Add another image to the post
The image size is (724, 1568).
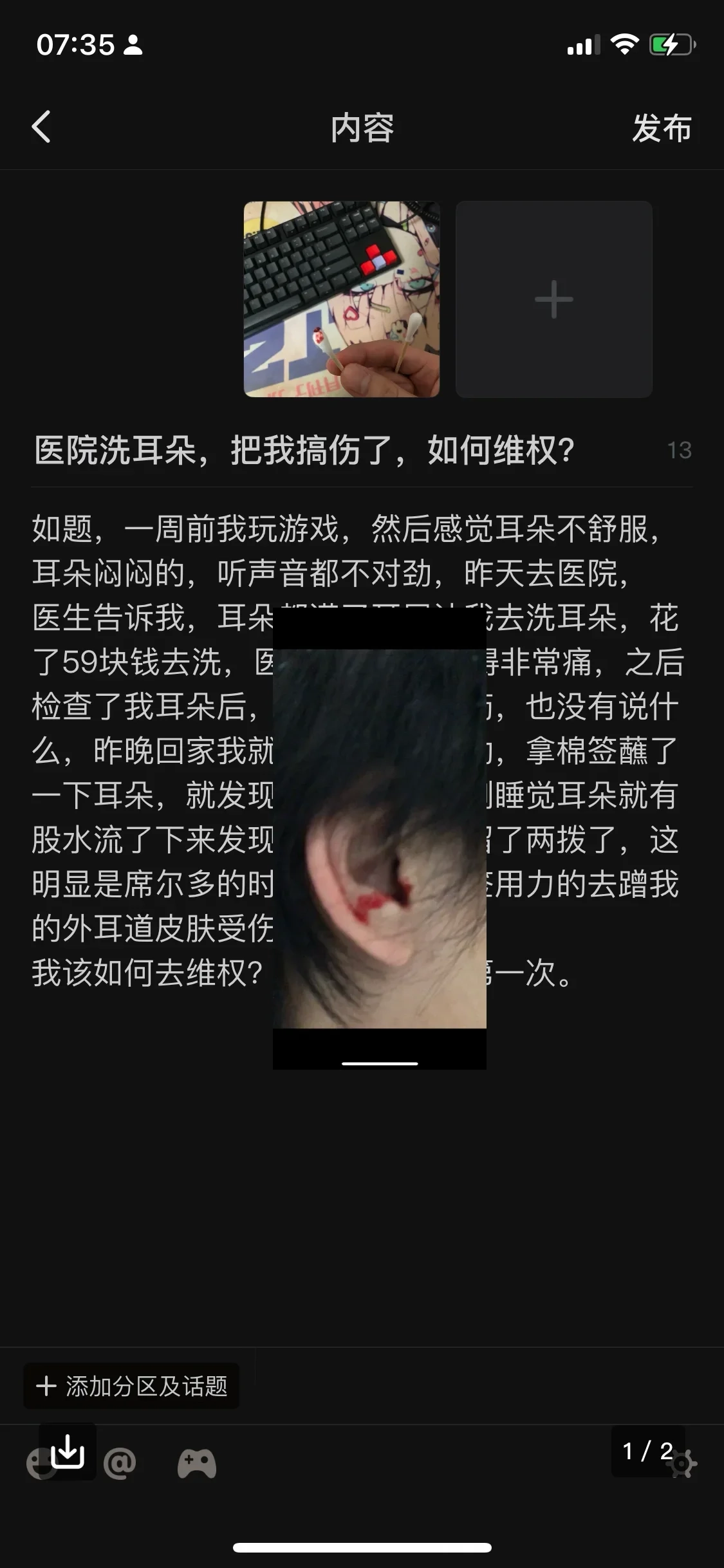click(x=553, y=299)
